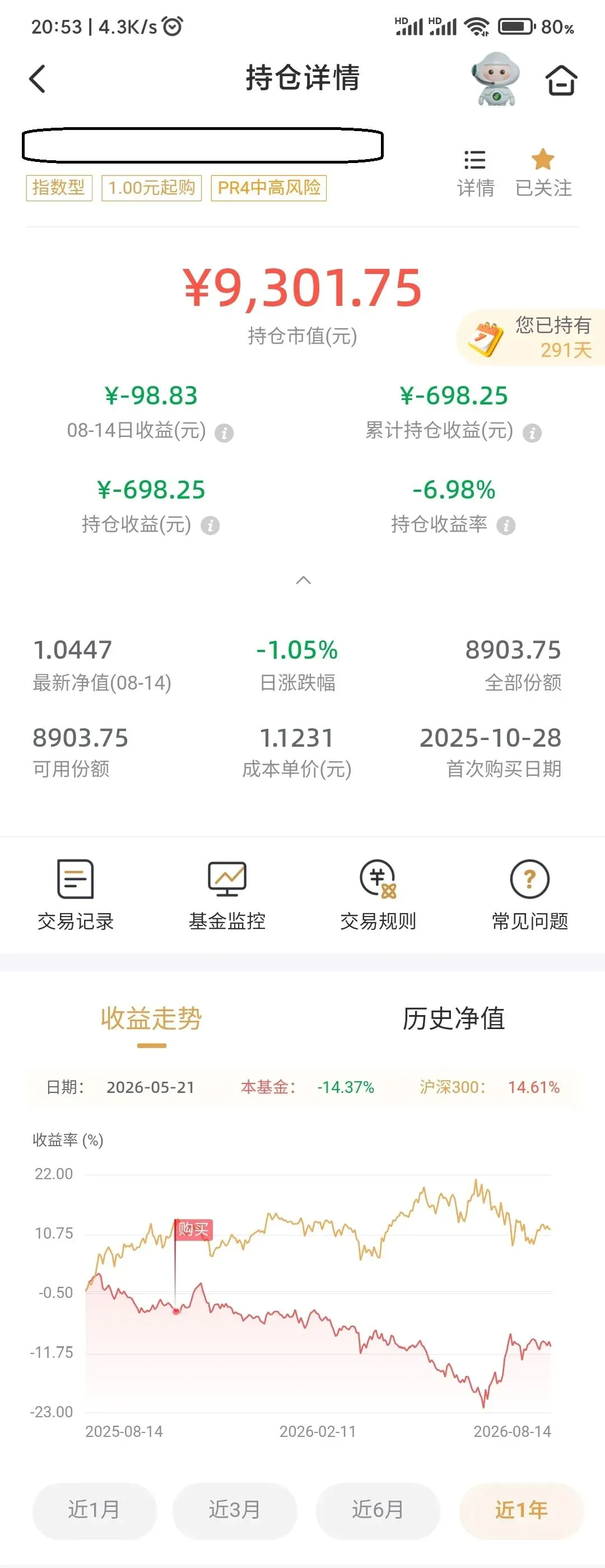Select the 近1月 chart range

(94, 1510)
